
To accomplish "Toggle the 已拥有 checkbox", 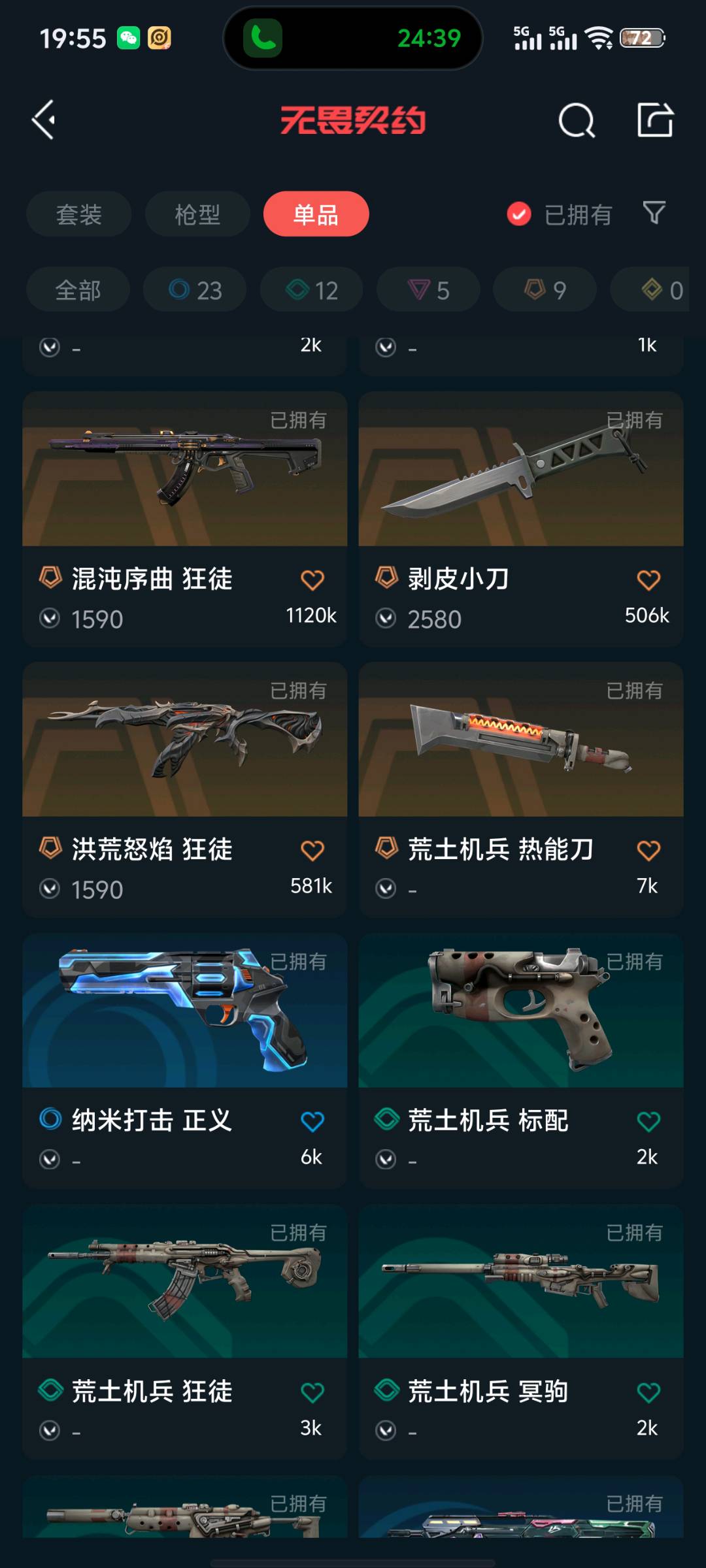I will [x=520, y=214].
